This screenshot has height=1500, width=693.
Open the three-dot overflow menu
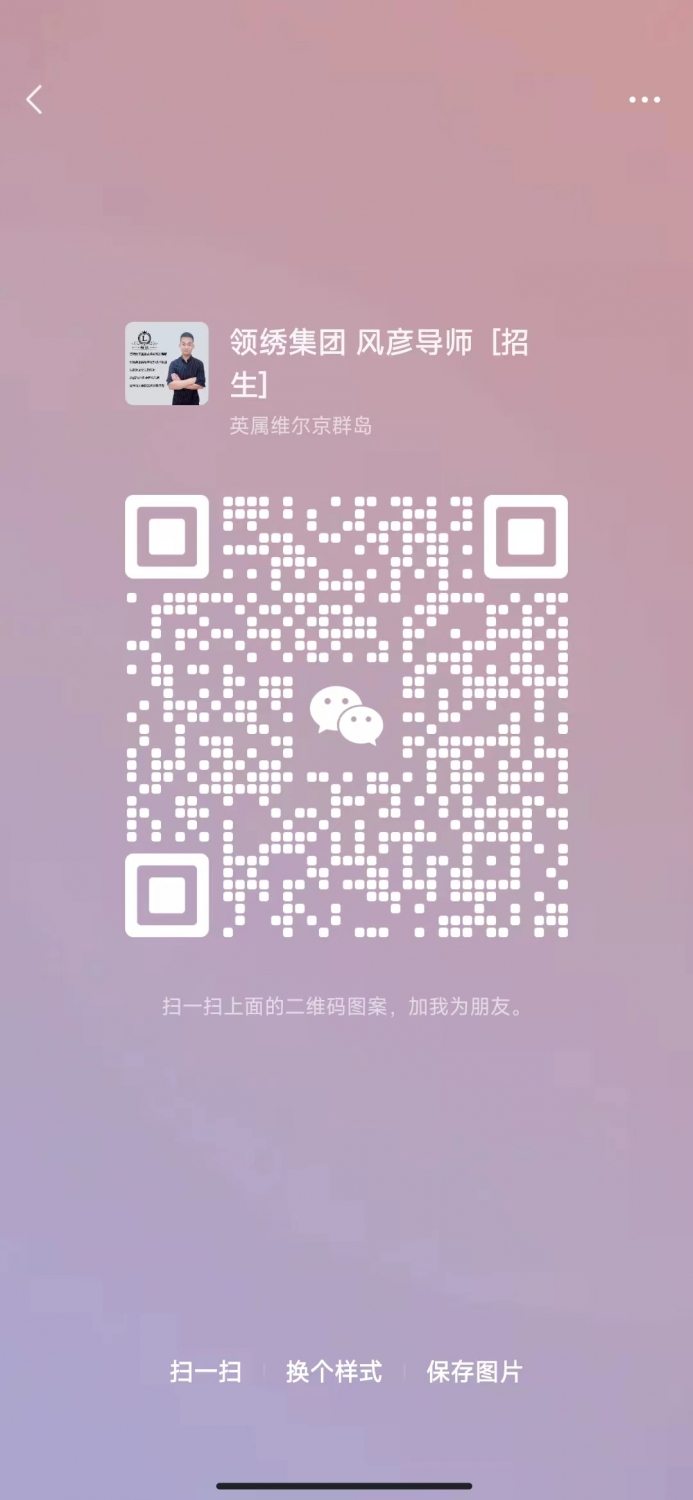coord(644,100)
